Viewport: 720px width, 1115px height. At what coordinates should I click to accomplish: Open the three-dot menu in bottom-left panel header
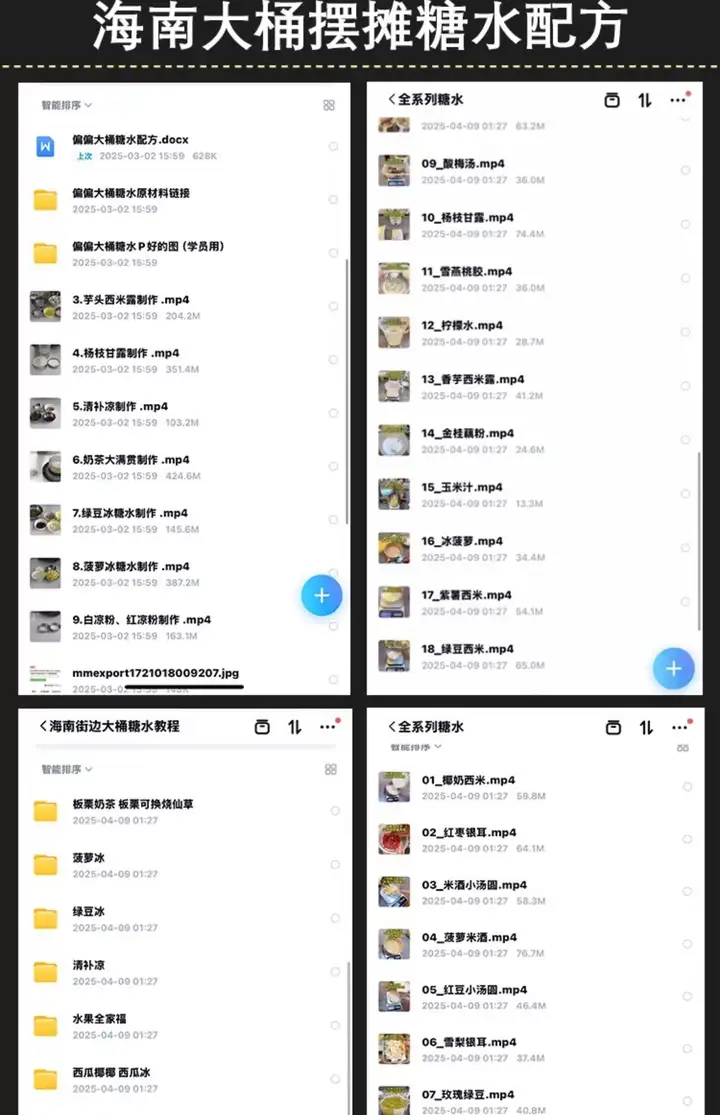point(328,727)
